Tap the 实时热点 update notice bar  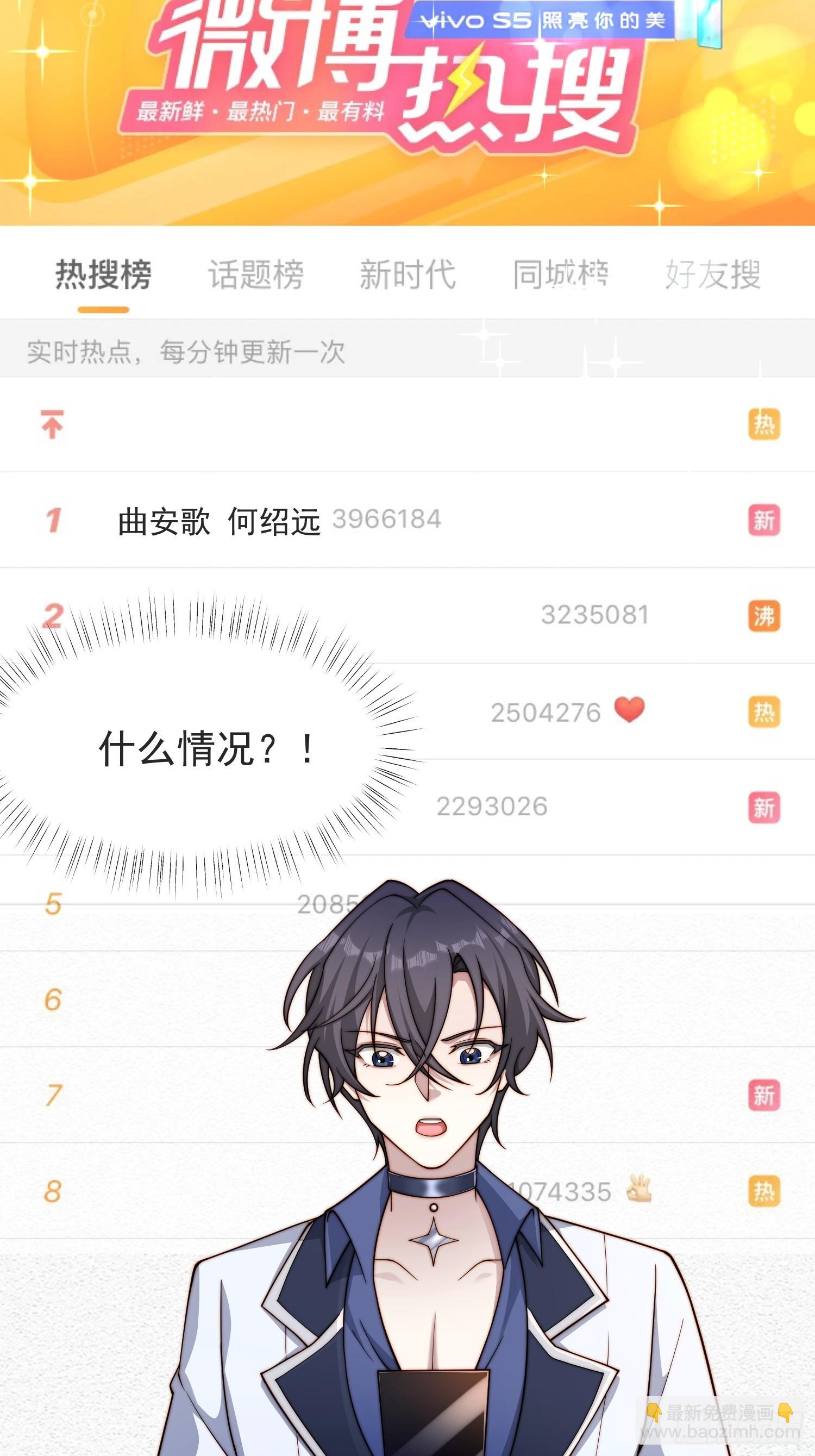coord(186,352)
